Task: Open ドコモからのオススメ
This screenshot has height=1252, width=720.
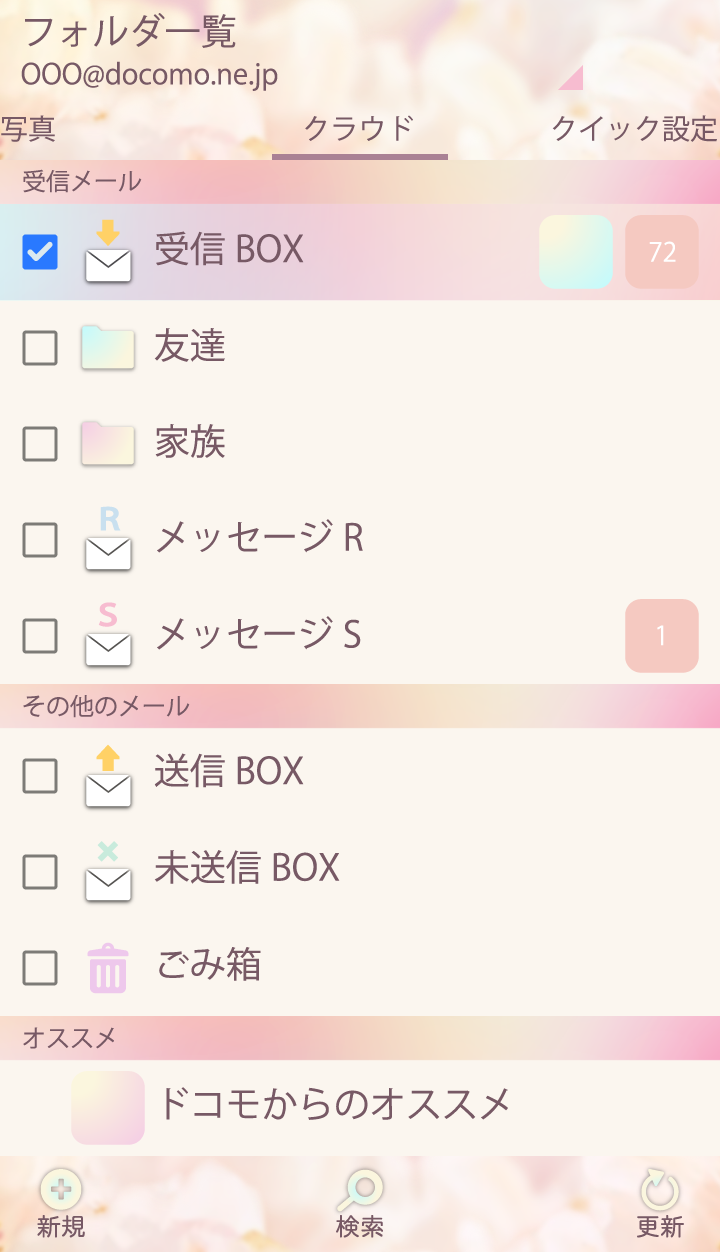Action: [x=334, y=1105]
